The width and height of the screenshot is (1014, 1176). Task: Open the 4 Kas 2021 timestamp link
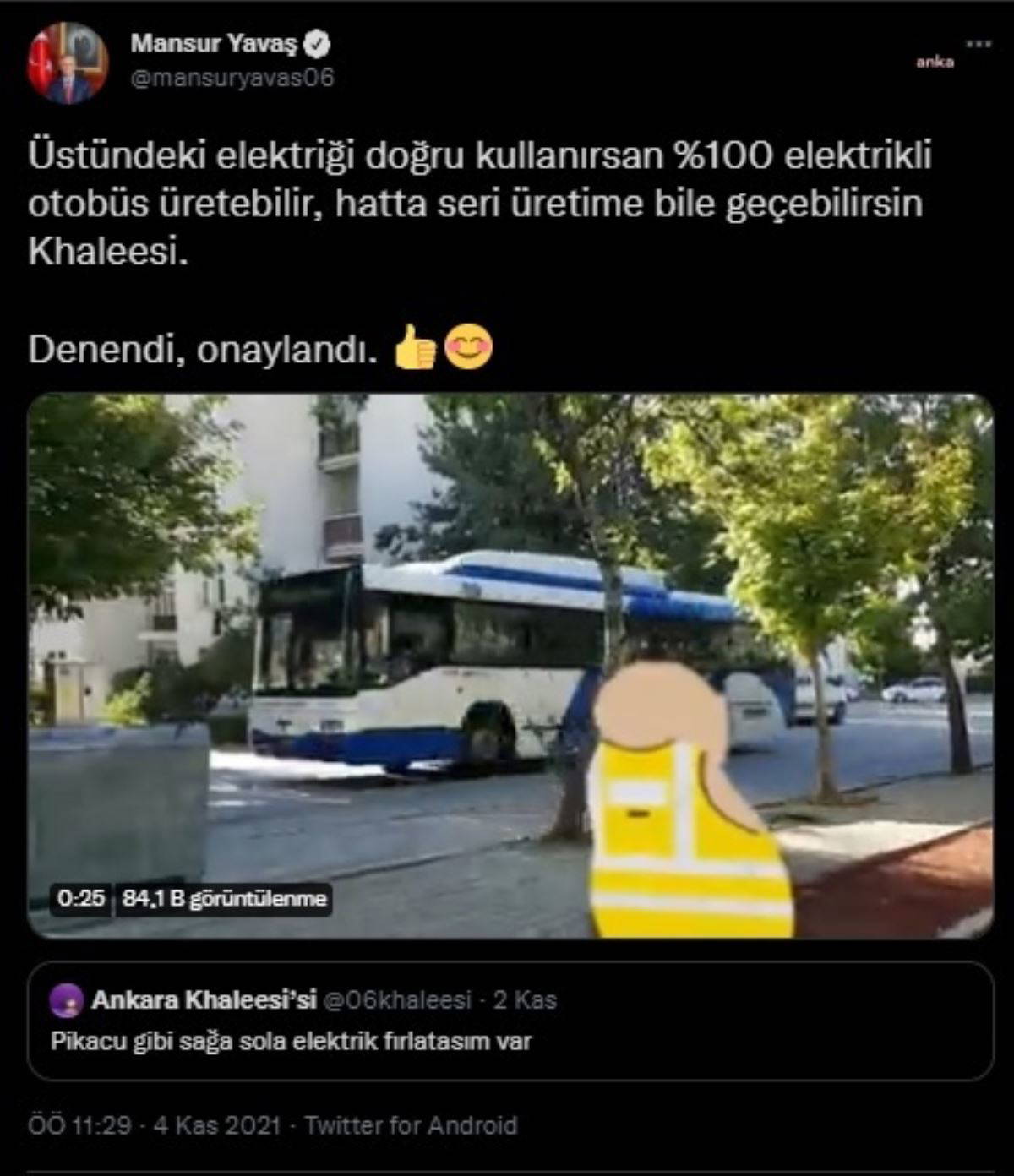pos(155,1126)
